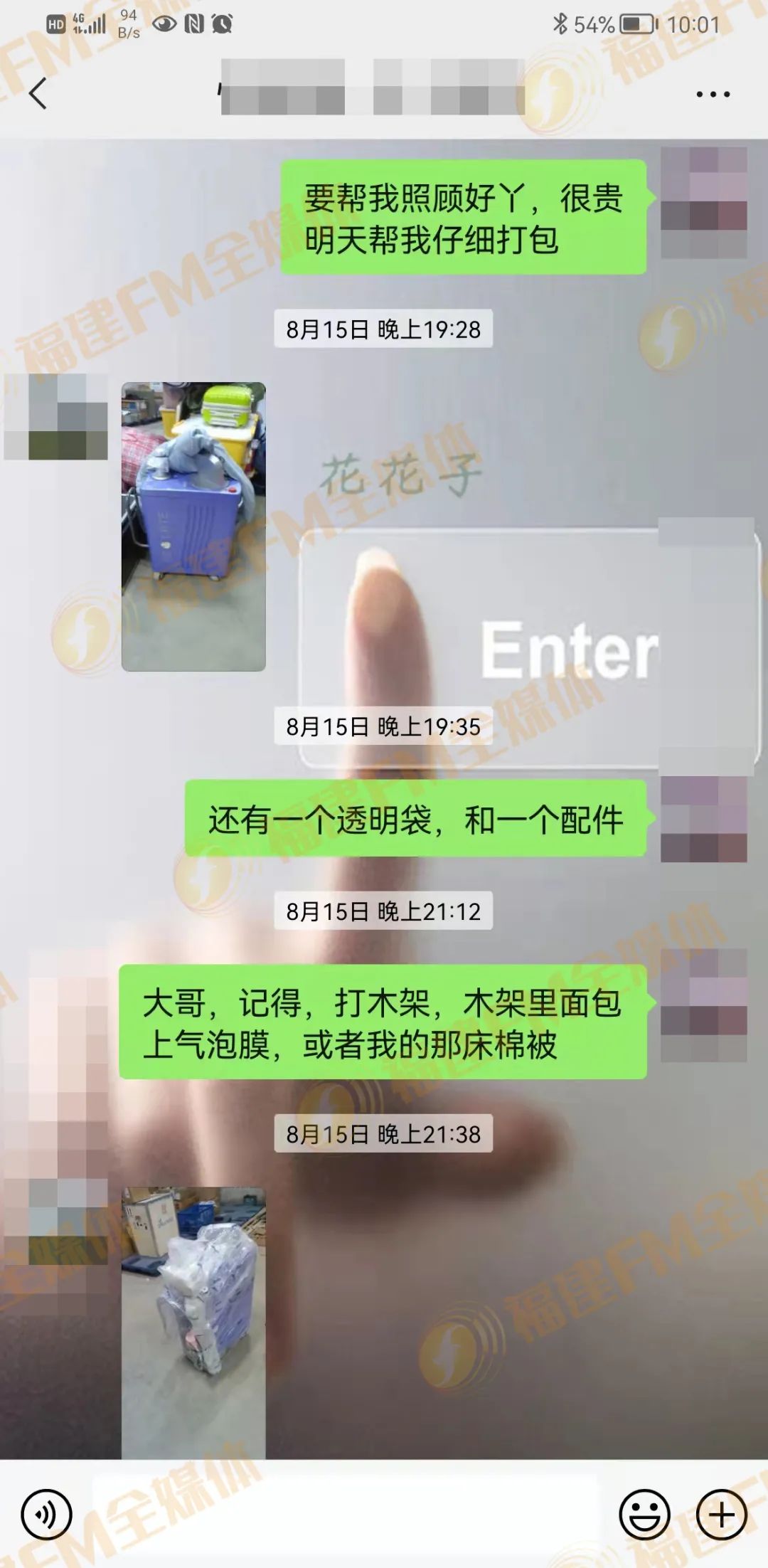Viewport: 768px width, 1568px height.
Task: Open the plus attachments panel
Action: click(x=721, y=1515)
